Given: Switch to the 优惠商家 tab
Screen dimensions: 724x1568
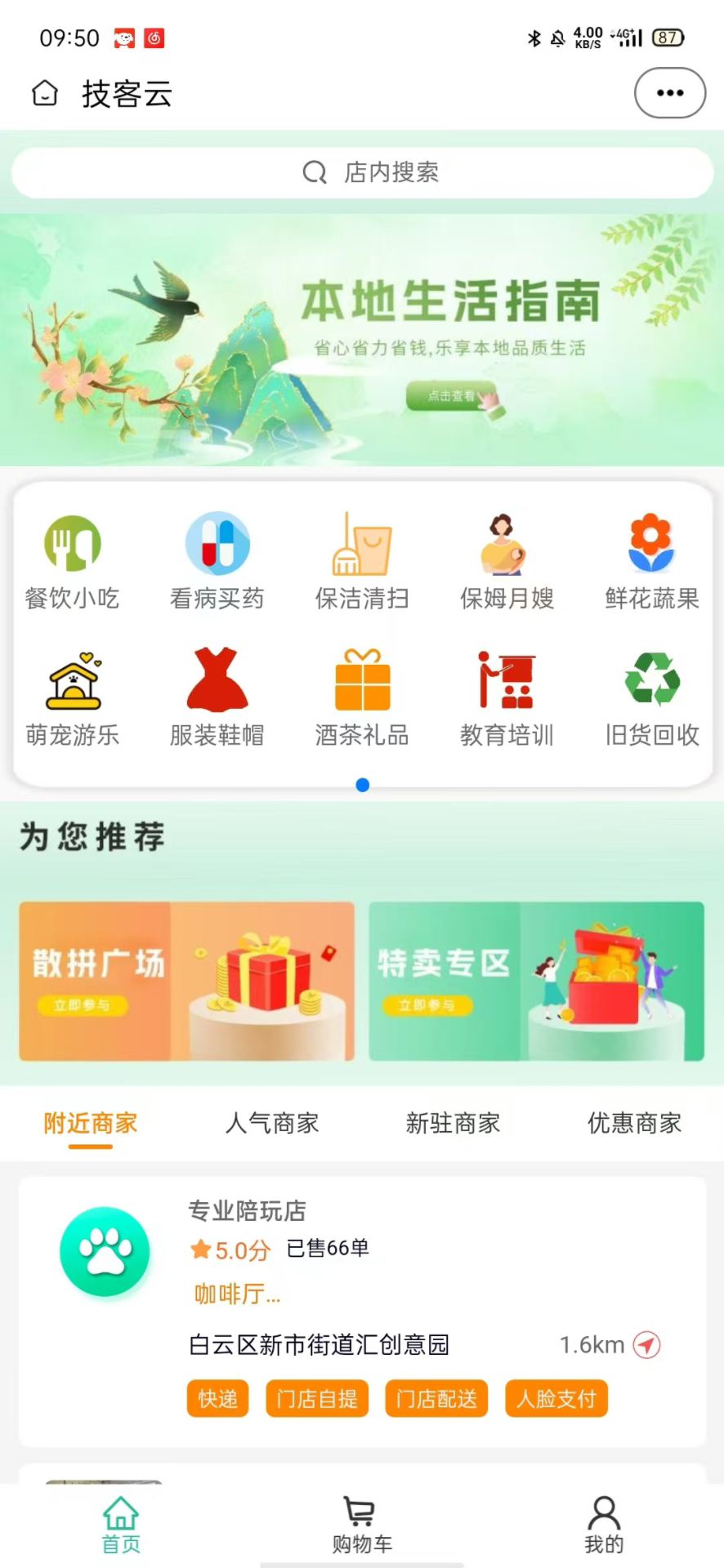Looking at the screenshot, I should point(633,1123).
